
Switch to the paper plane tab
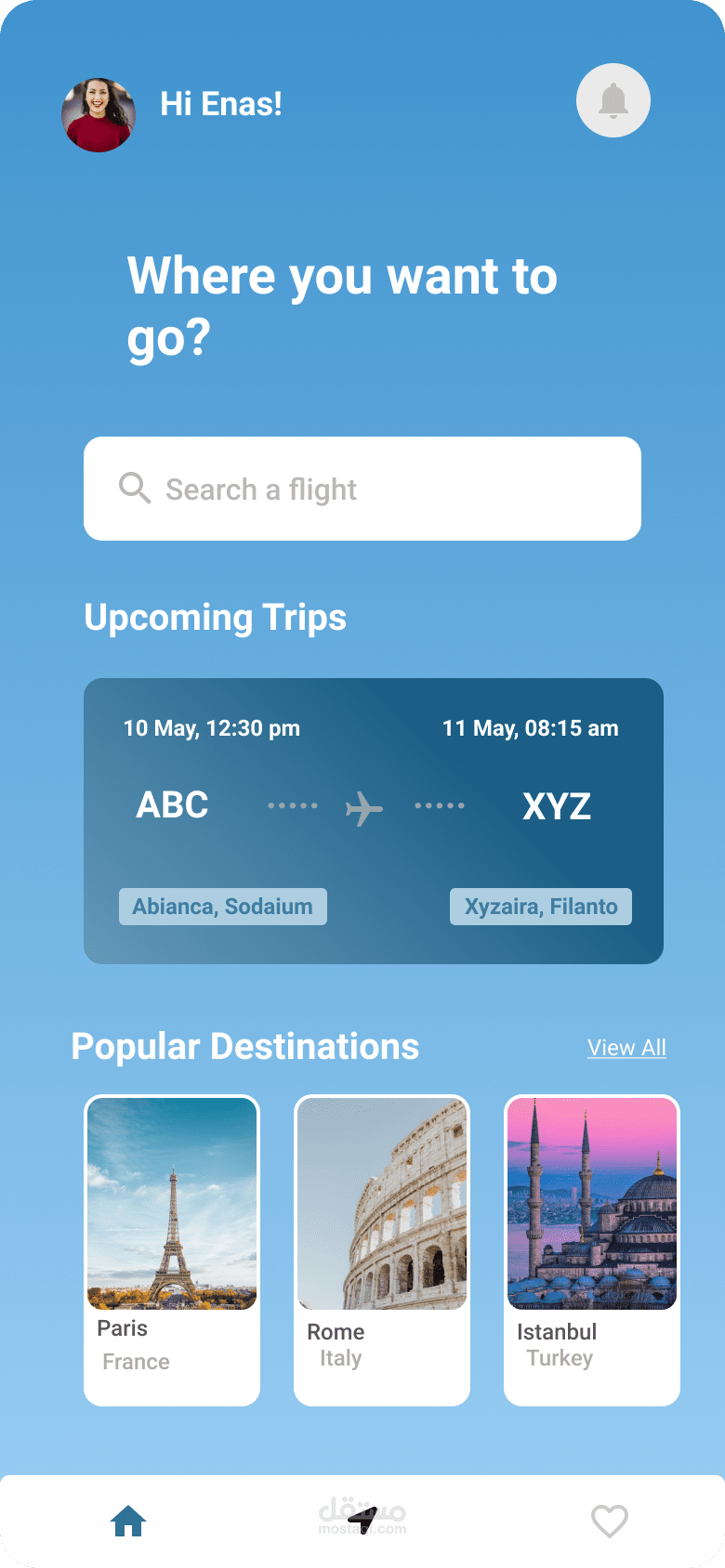pyautogui.click(x=362, y=1521)
